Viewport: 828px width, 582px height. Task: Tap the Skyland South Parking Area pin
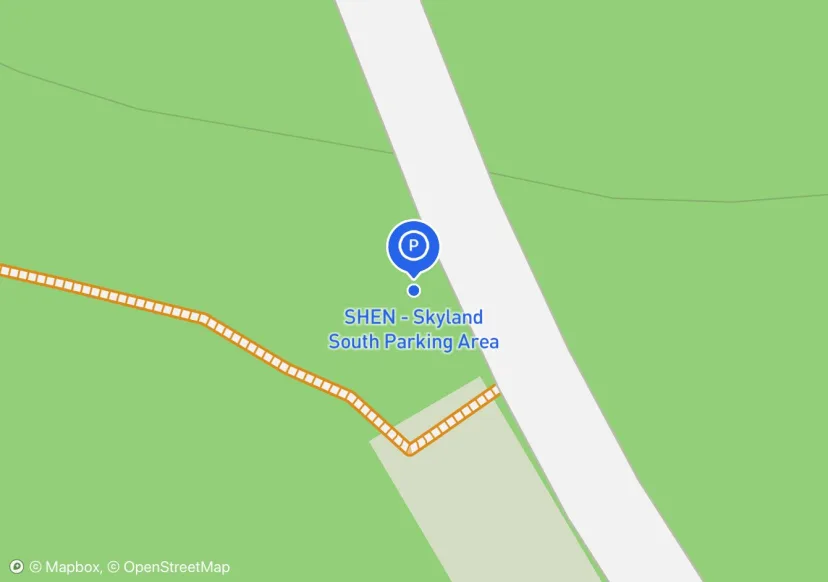point(413,246)
